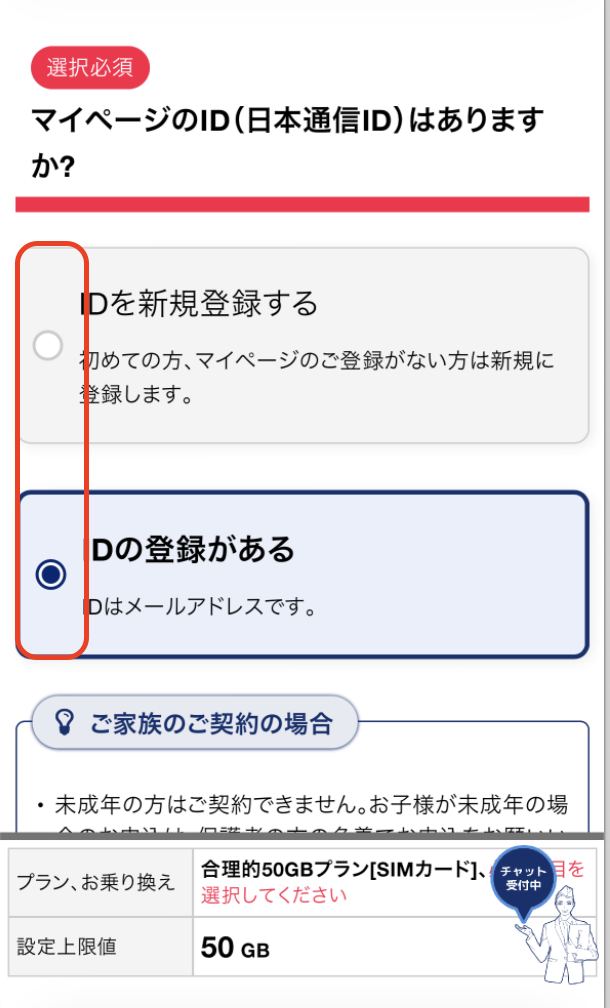Select the IDを新規登録する radio option
The height and width of the screenshot is (1008, 610).
pos(48,346)
